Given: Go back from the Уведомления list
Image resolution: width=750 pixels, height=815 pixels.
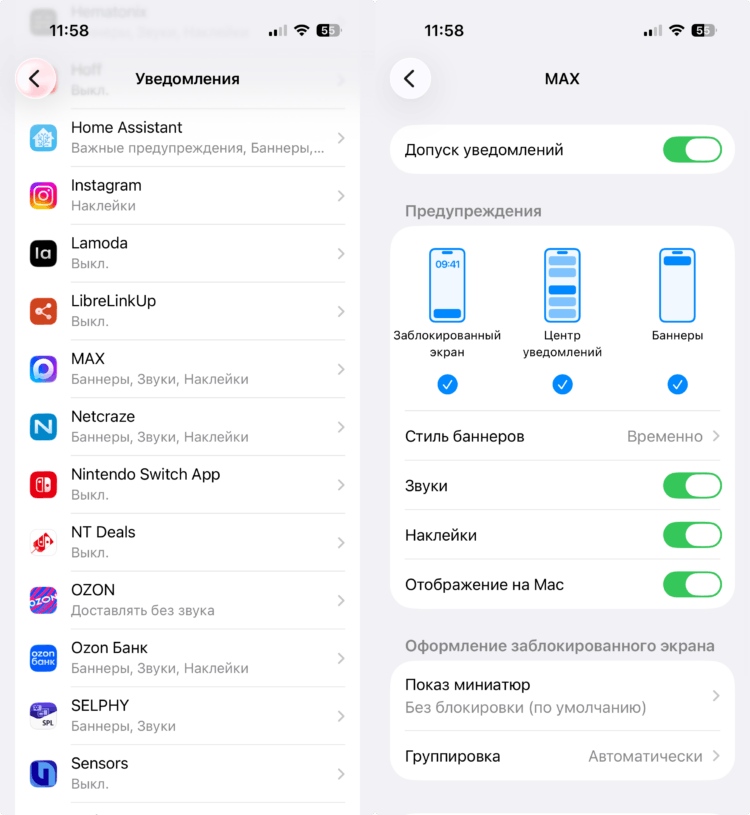Looking at the screenshot, I should click(x=35, y=78).
